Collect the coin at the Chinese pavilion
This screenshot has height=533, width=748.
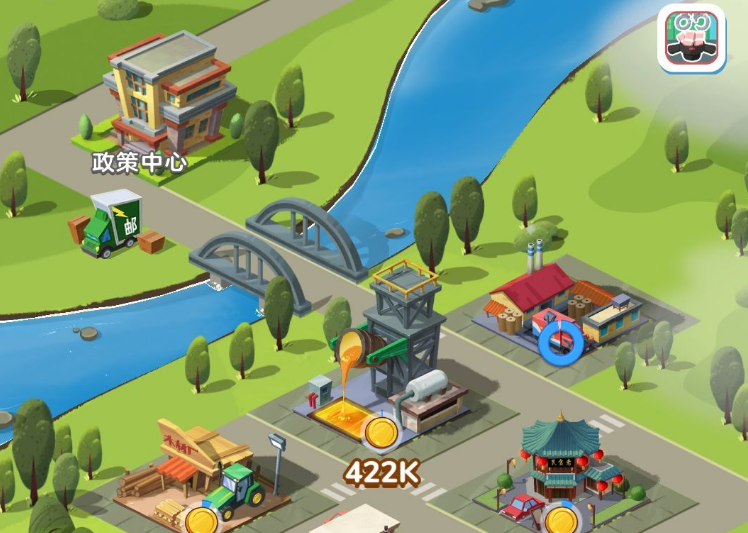tap(561, 519)
